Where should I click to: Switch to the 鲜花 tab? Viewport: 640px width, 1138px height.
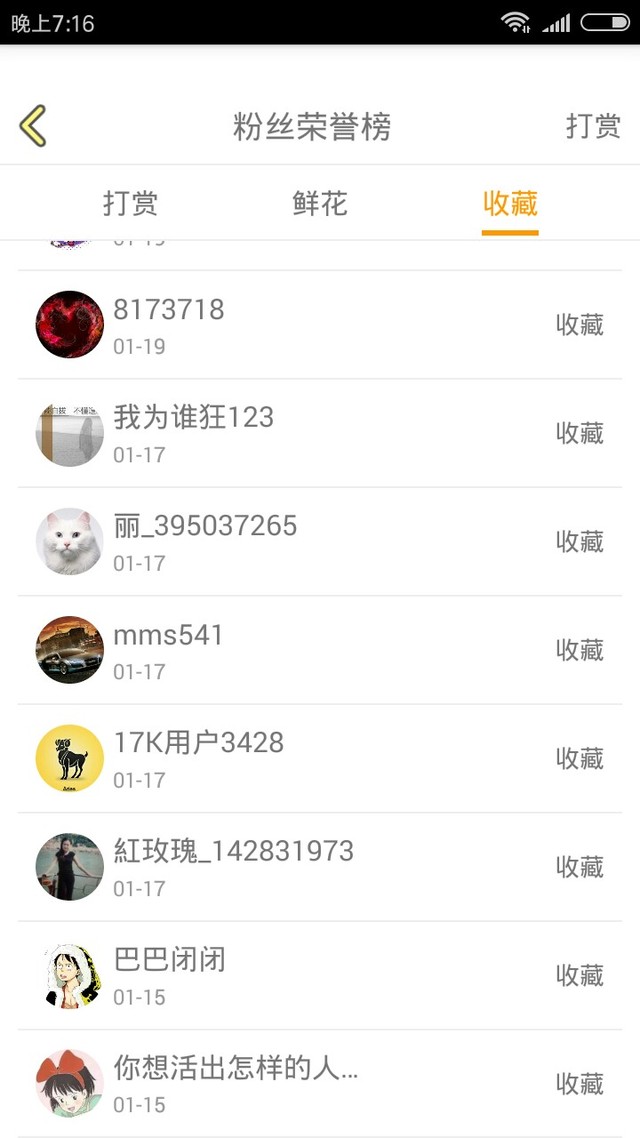click(320, 203)
